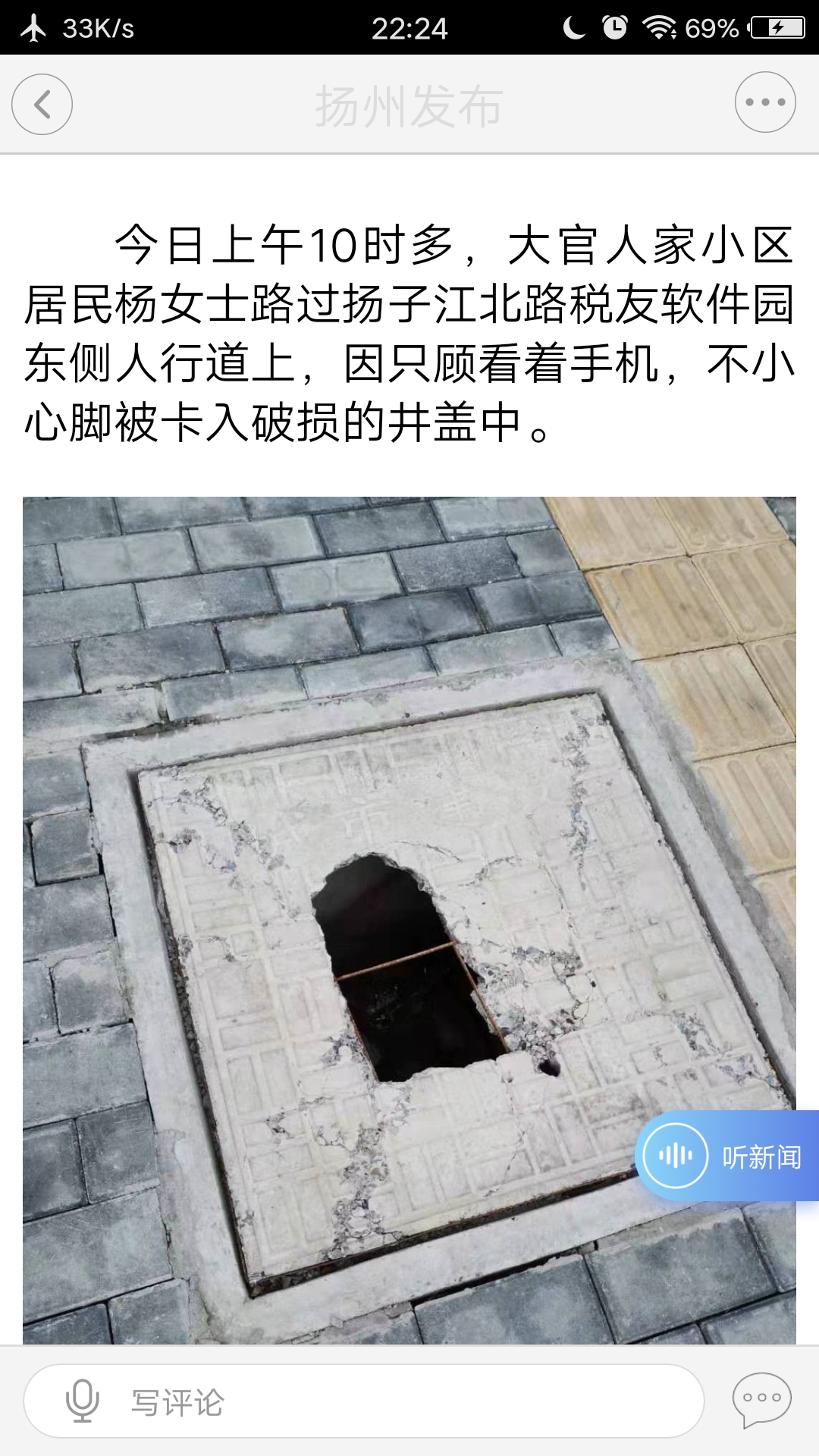819x1456 pixels.
Task: Open the 写评论 comment box
Action: [x=364, y=1401]
